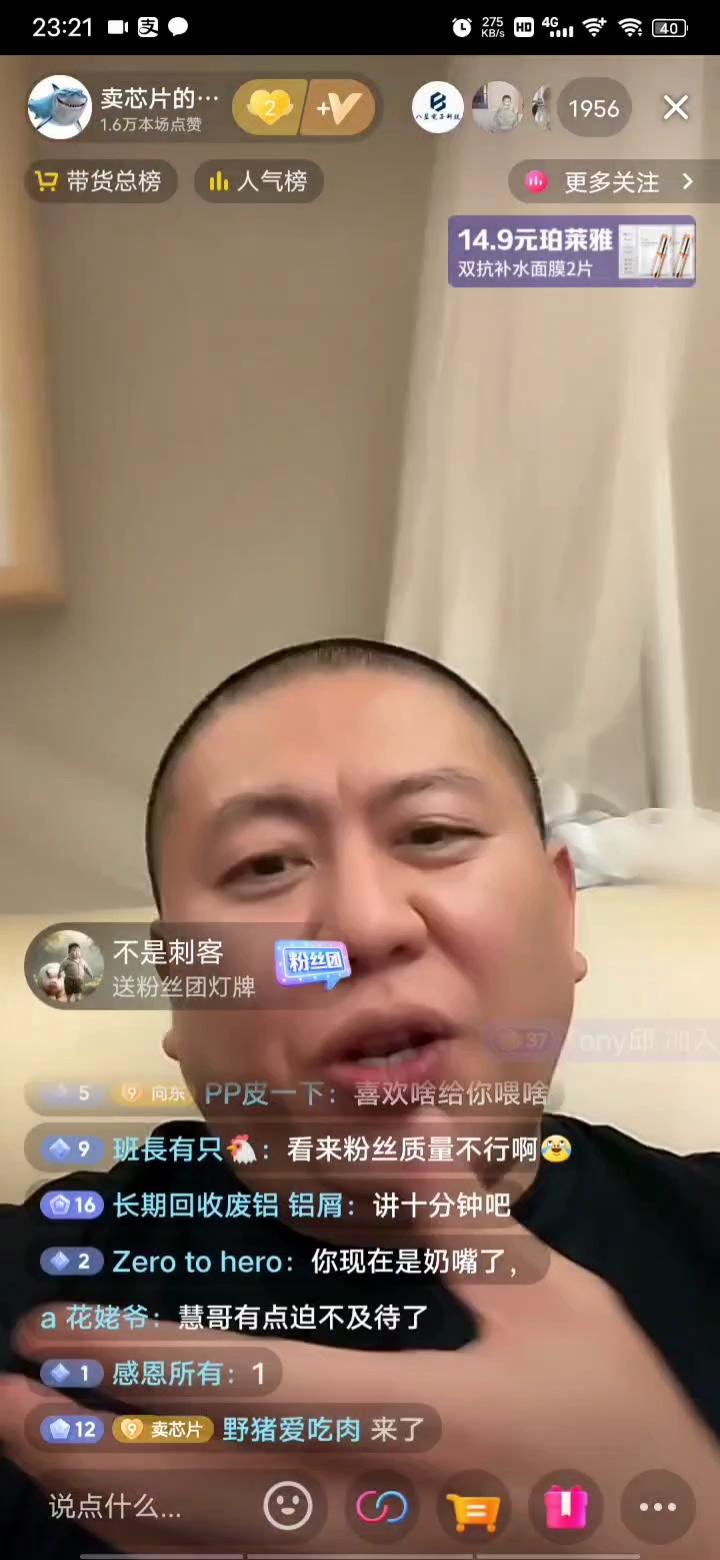Open the streamer's shark avatar profile
Screen dimensions: 720x1560
tap(60, 107)
